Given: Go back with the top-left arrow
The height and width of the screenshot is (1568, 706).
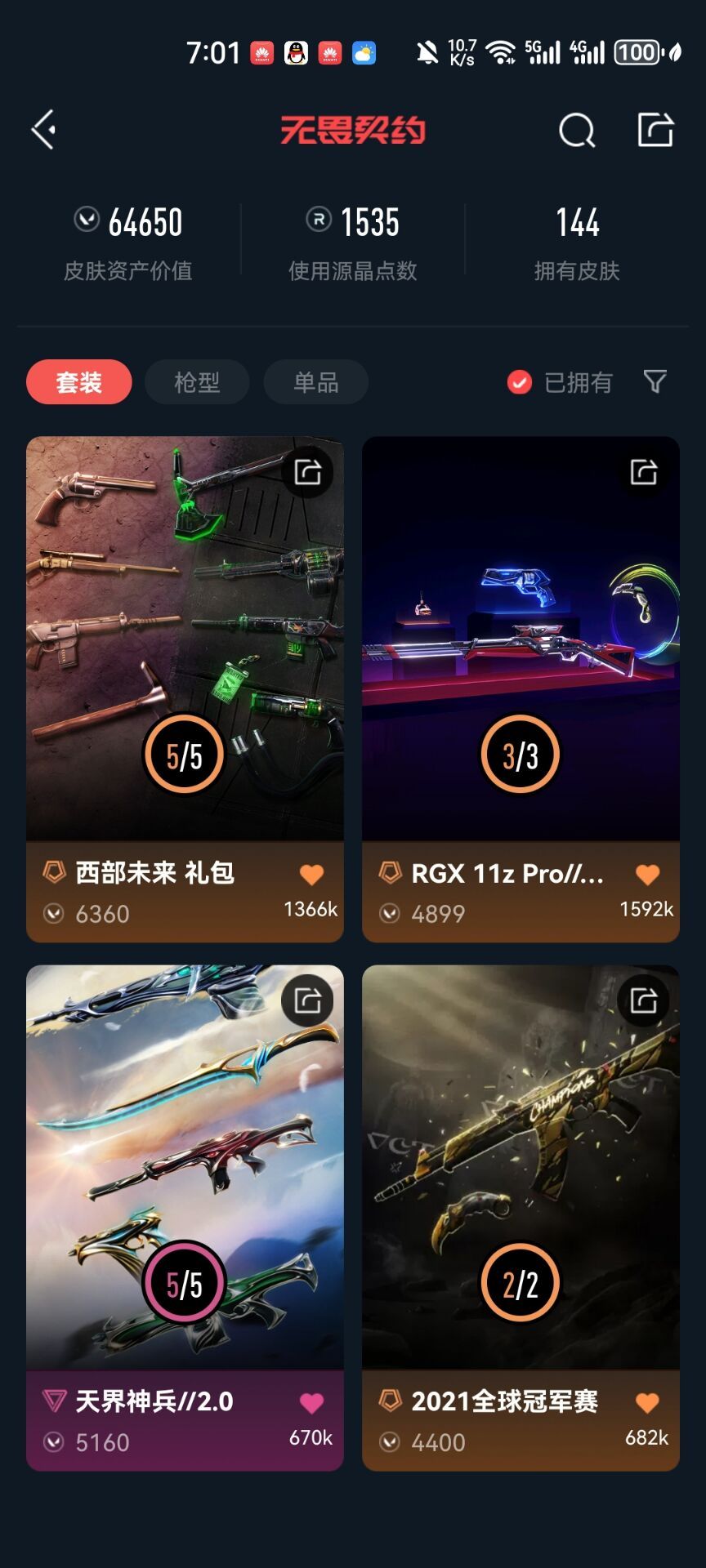Looking at the screenshot, I should [x=44, y=130].
